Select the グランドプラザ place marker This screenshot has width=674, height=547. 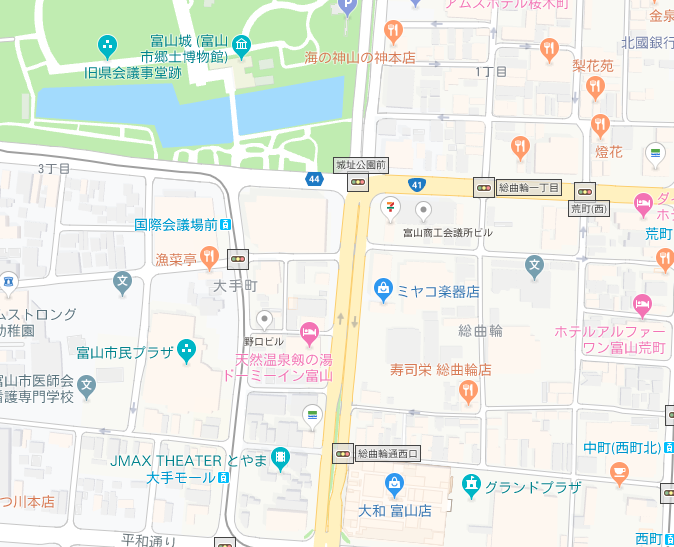(x=471, y=487)
